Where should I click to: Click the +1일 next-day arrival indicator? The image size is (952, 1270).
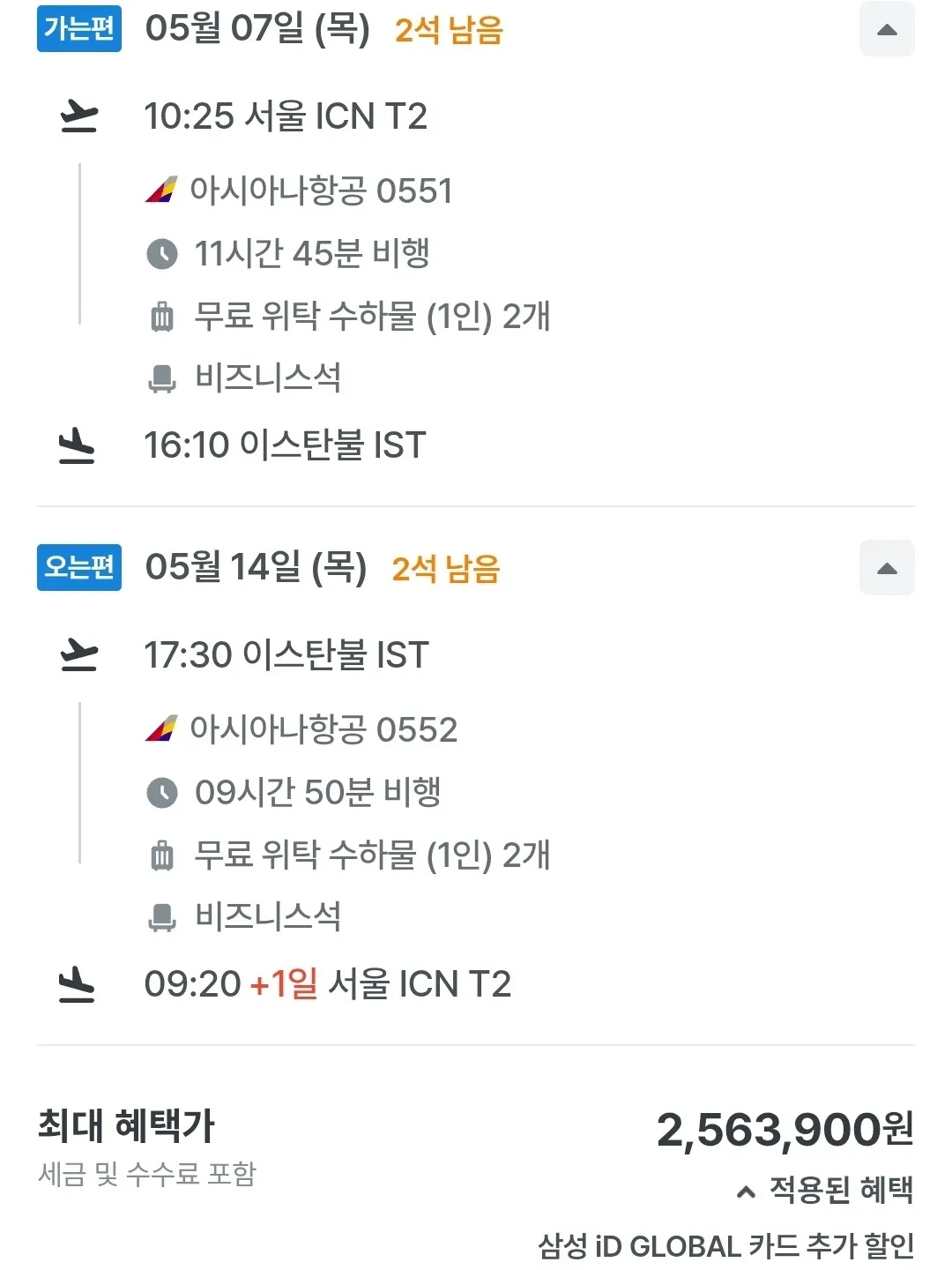(282, 982)
